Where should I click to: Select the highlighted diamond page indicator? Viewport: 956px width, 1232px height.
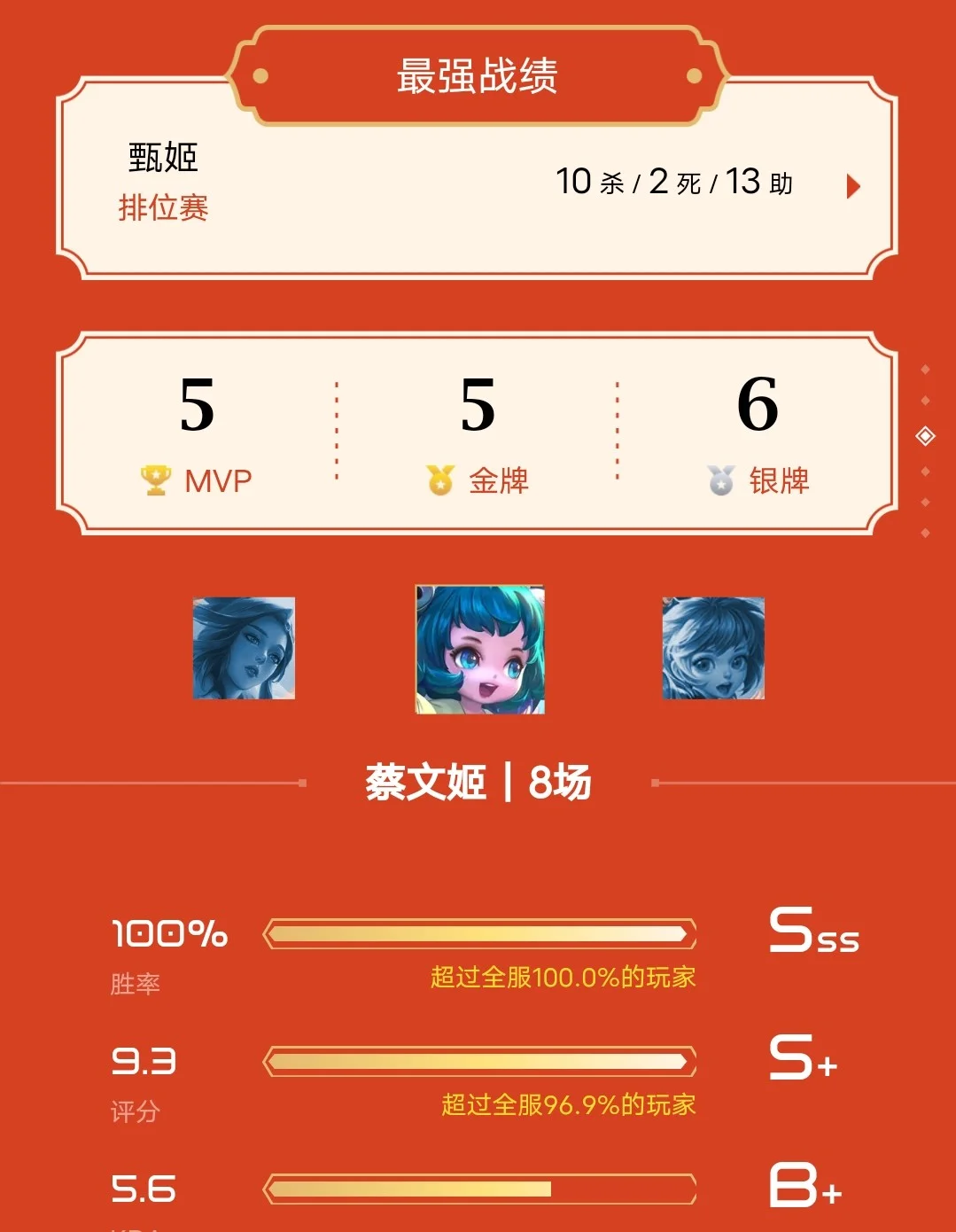pos(927,436)
